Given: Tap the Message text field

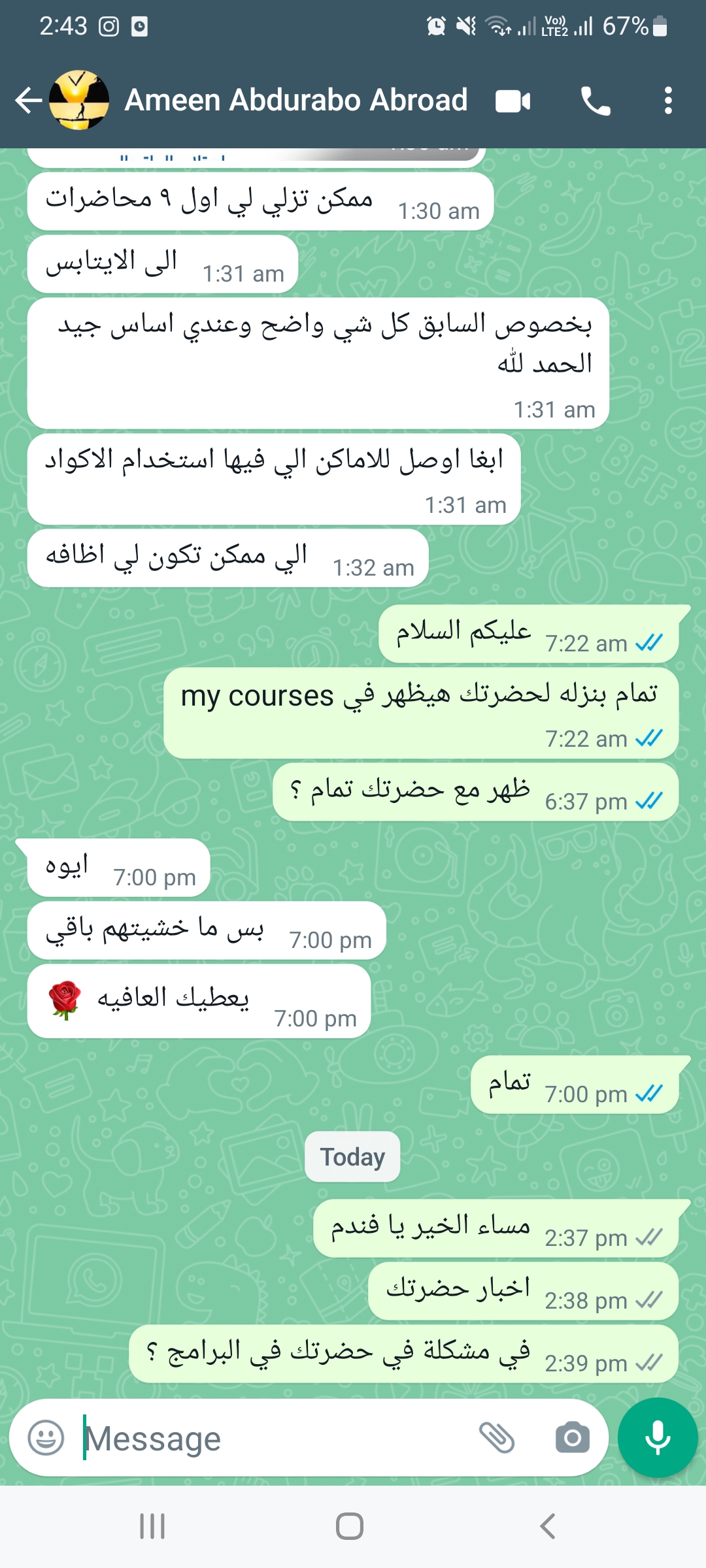Looking at the screenshot, I should (275, 1438).
